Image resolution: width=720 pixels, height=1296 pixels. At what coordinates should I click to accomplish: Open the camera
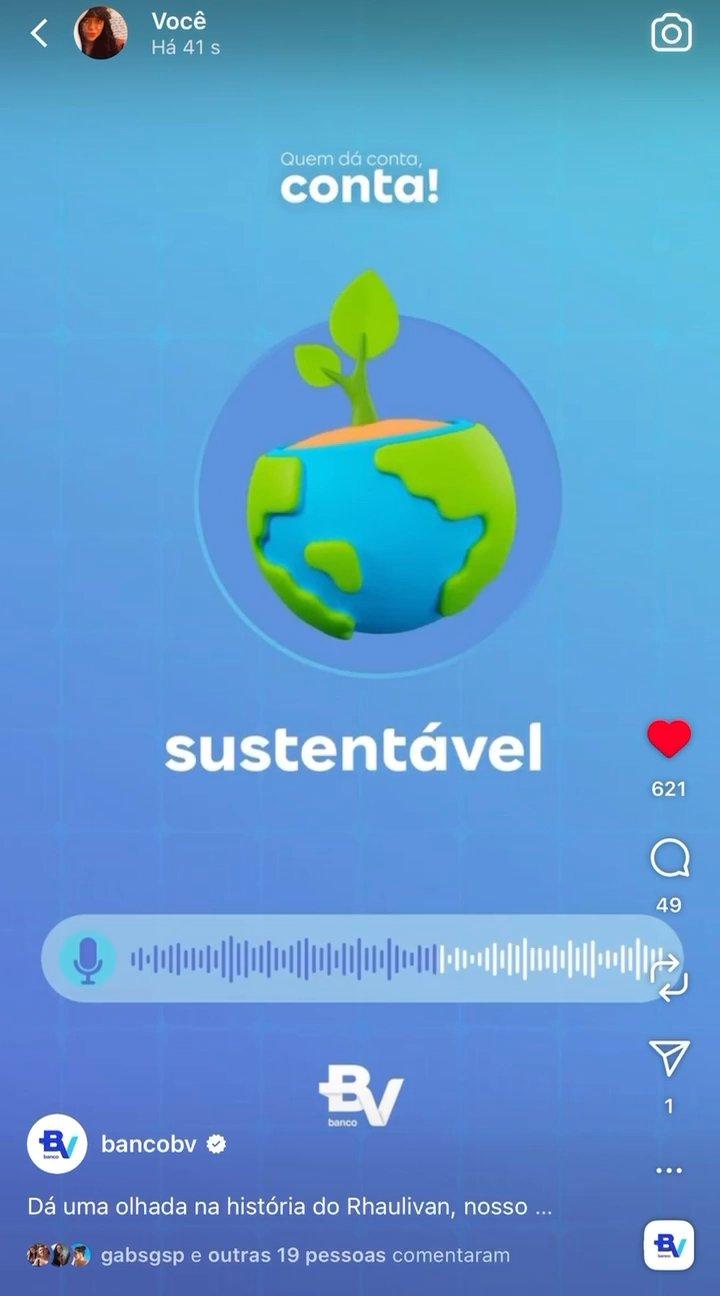(x=671, y=33)
